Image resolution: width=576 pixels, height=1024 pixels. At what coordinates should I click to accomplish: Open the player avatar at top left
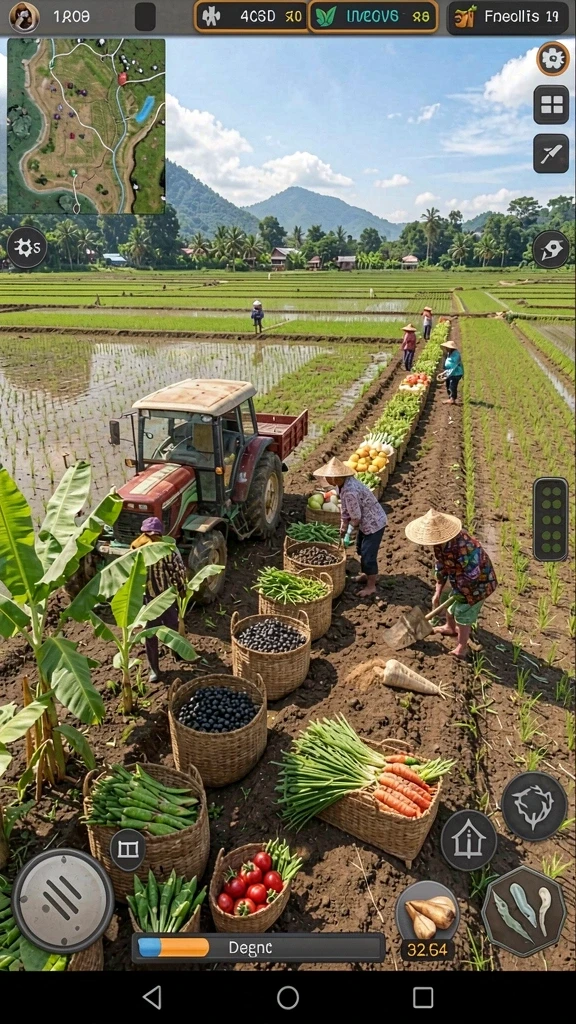(x=24, y=17)
